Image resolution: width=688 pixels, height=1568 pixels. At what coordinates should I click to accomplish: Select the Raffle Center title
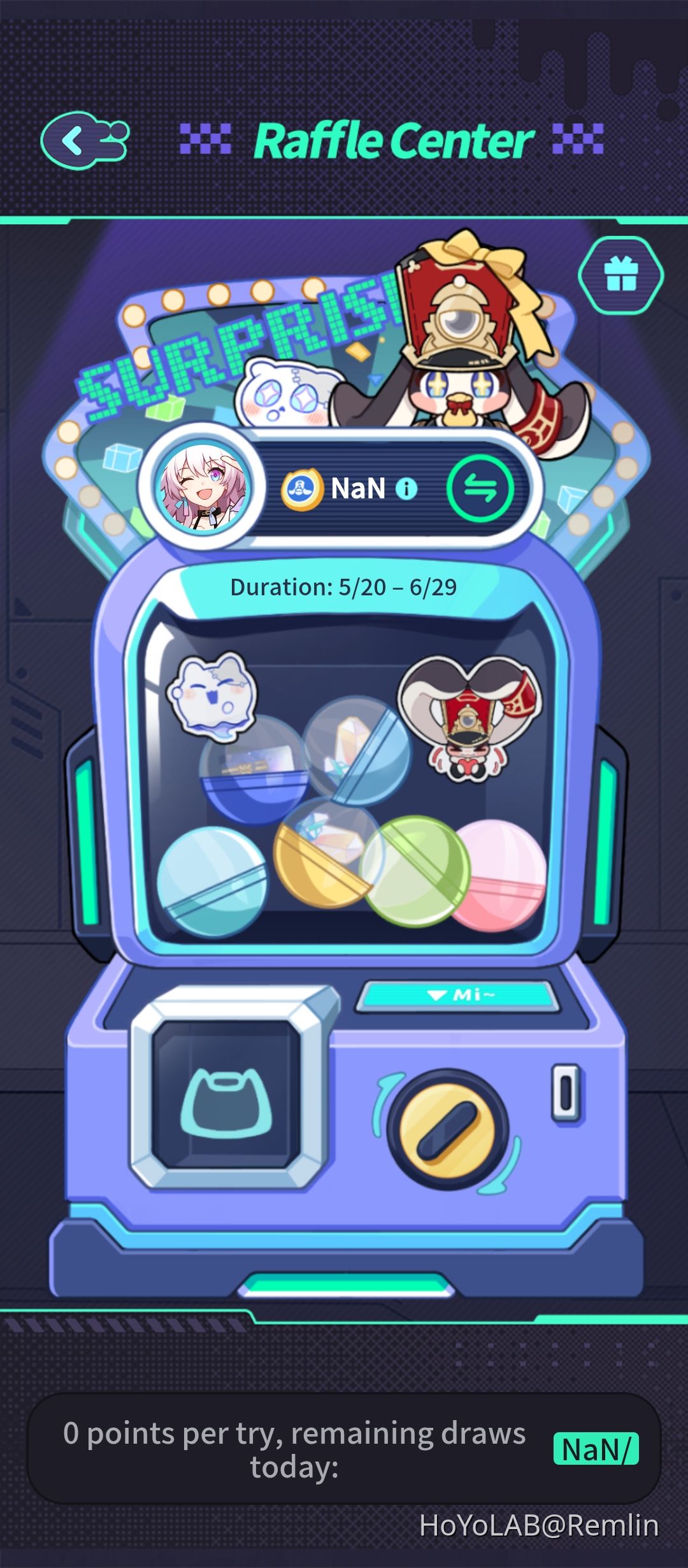point(391,140)
